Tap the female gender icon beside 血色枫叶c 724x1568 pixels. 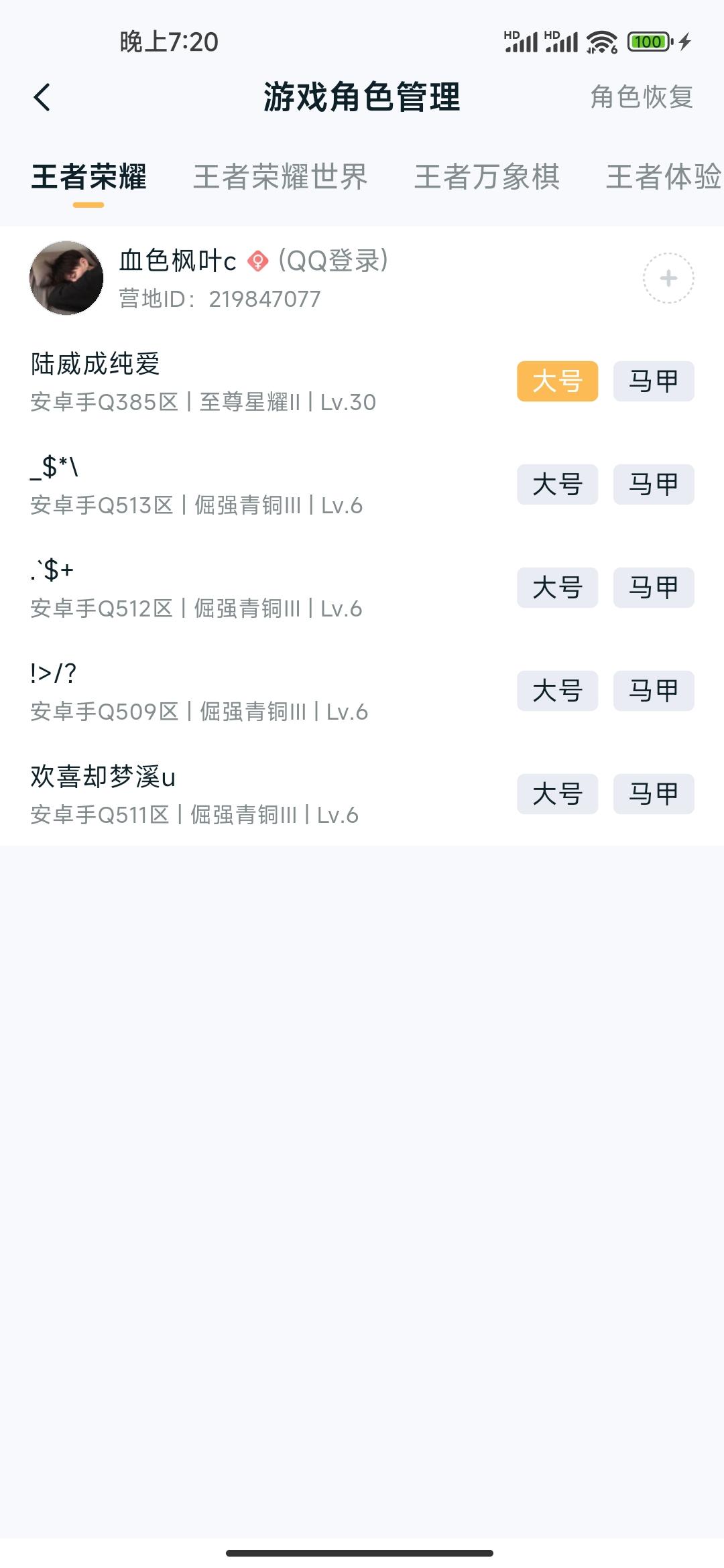tap(257, 260)
